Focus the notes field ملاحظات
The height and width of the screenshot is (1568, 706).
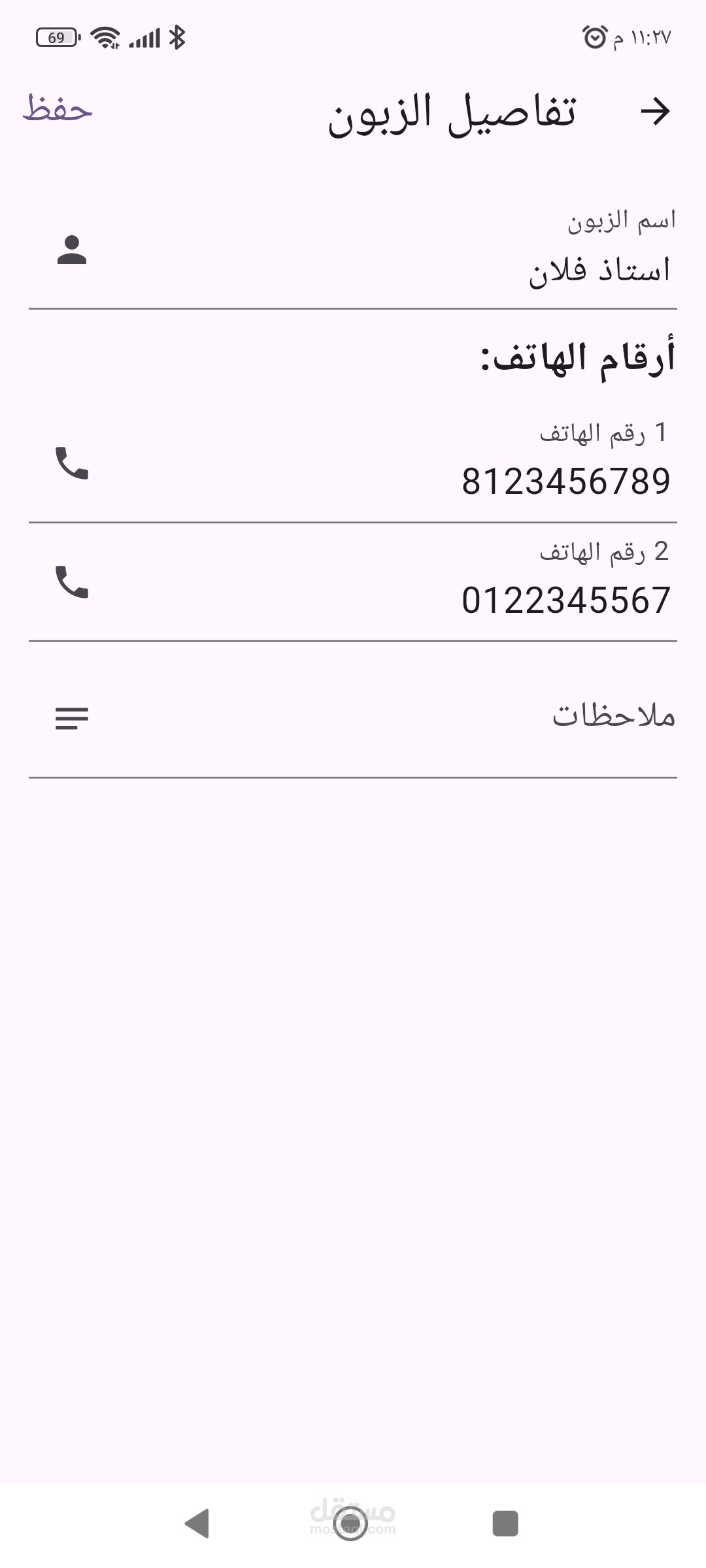pos(353,718)
